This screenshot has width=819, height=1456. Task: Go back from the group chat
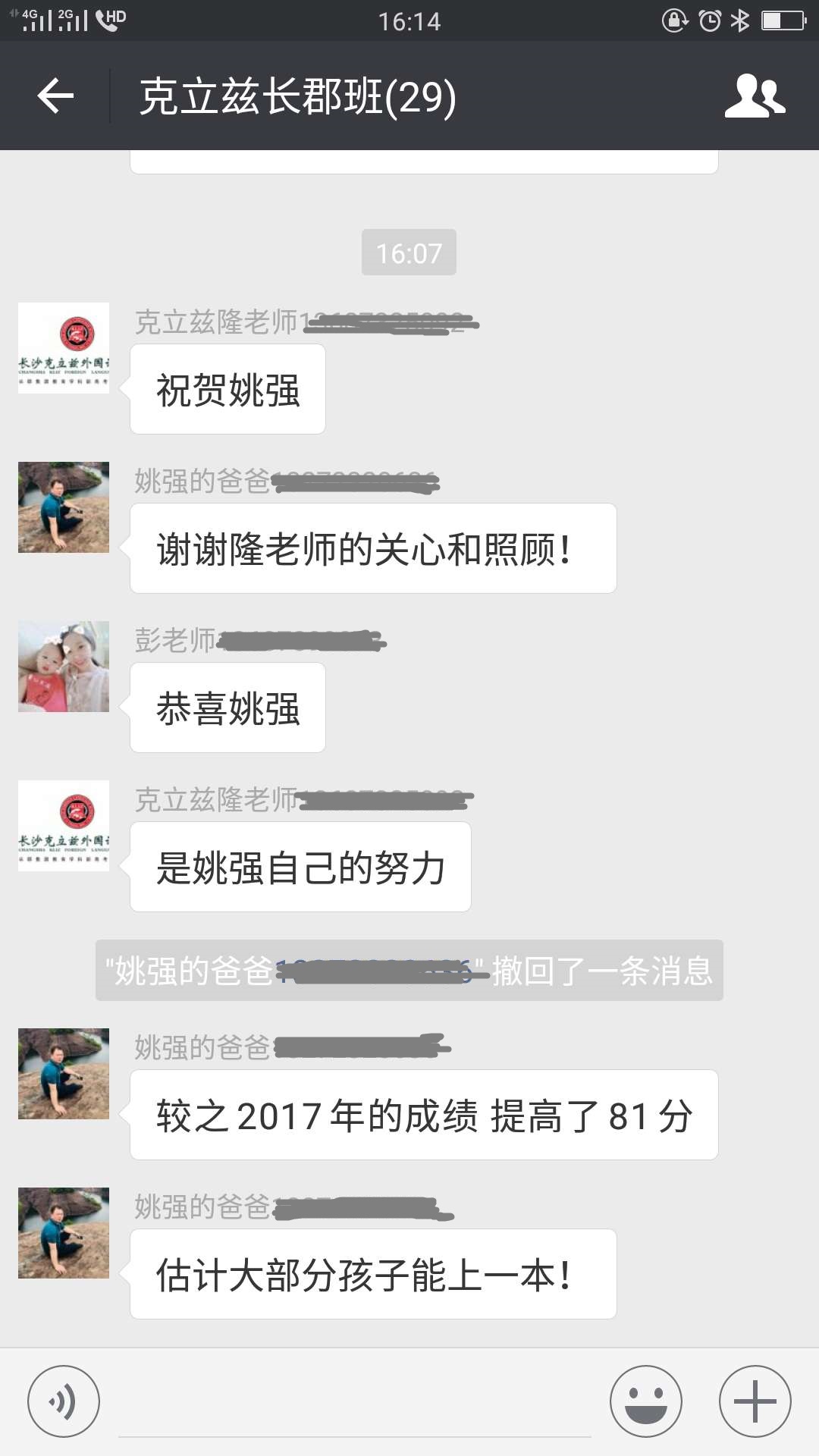tap(55, 96)
